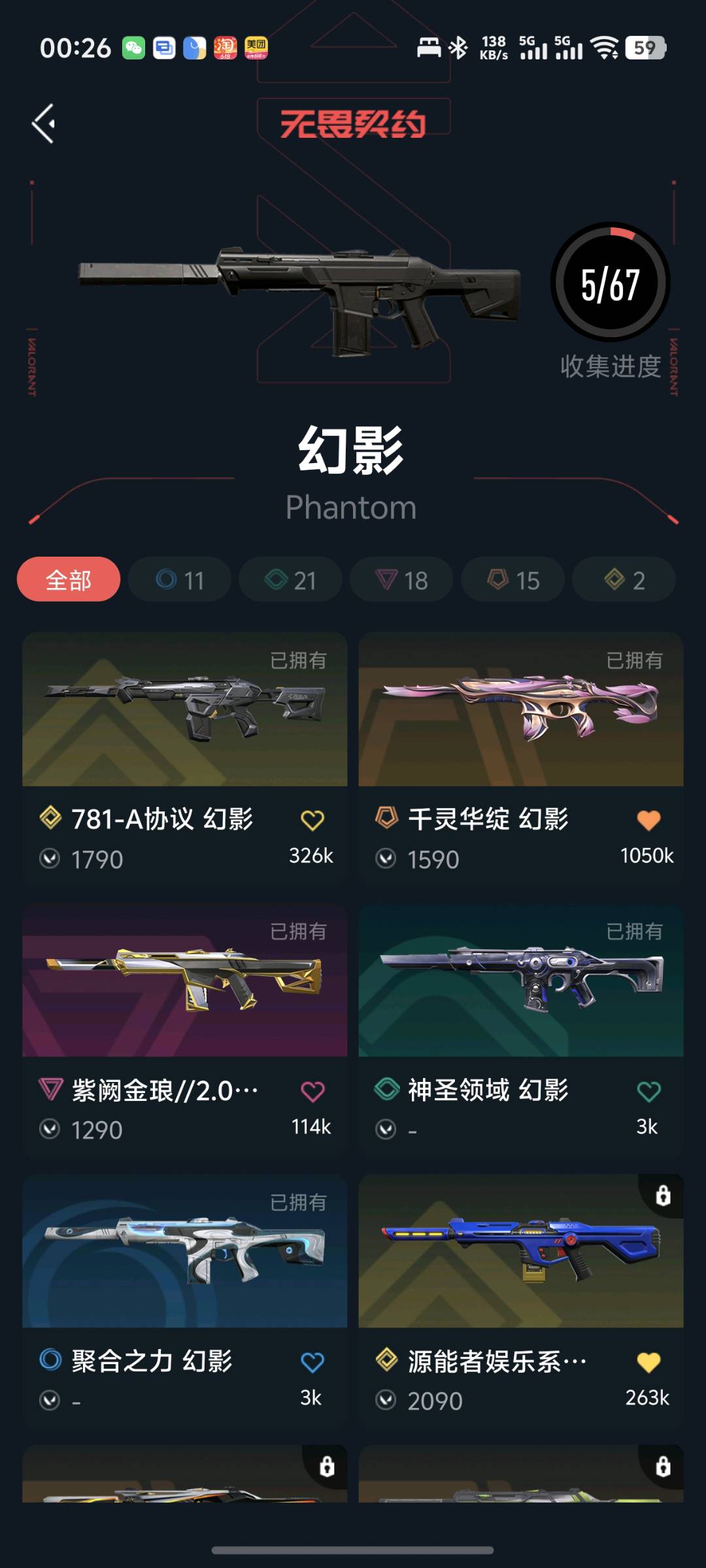Image resolution: width=706 pixels, height=1568 pixels.
Task: Like the 紫阙金琅//2.0 skin
Action: (x=312, y=1091)
